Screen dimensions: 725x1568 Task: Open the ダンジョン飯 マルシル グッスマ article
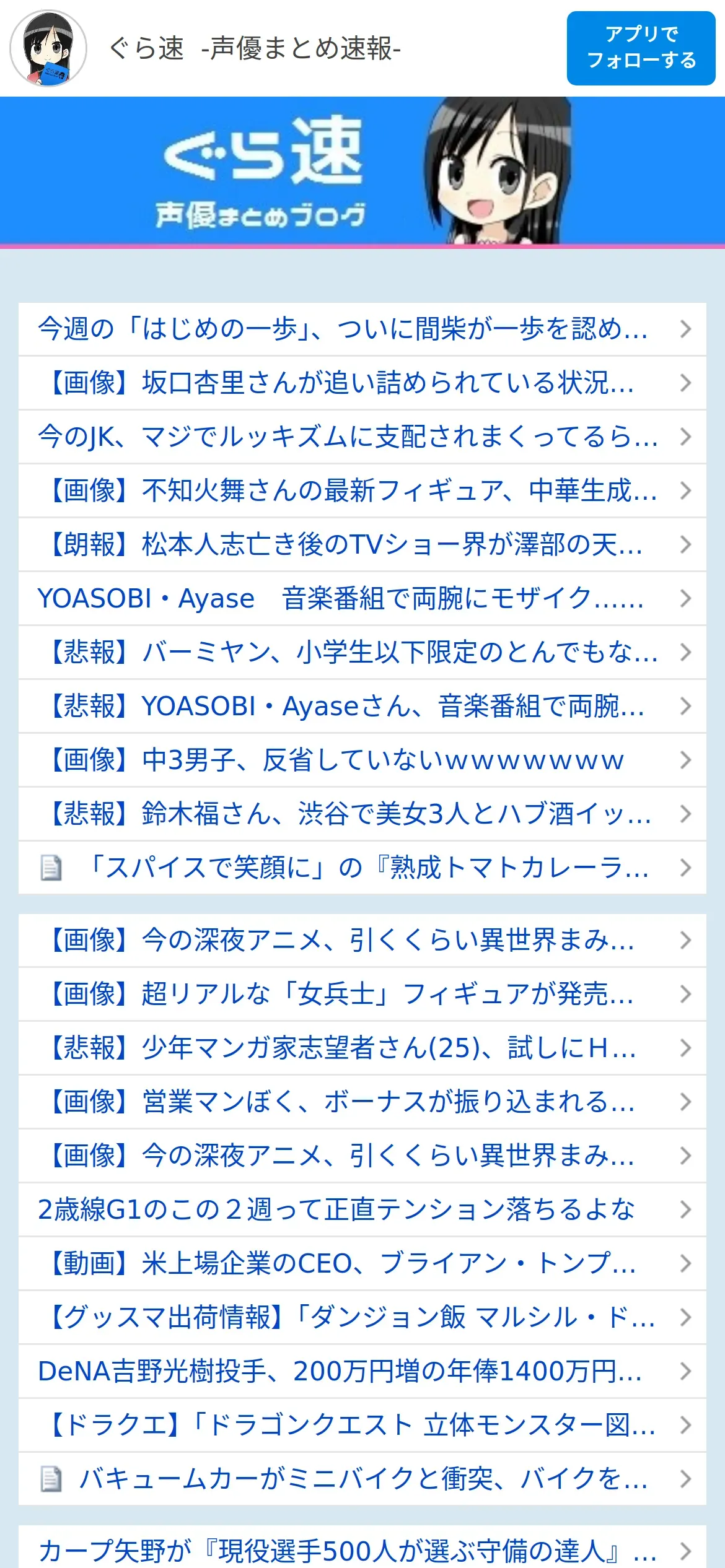pos(362,1317)
